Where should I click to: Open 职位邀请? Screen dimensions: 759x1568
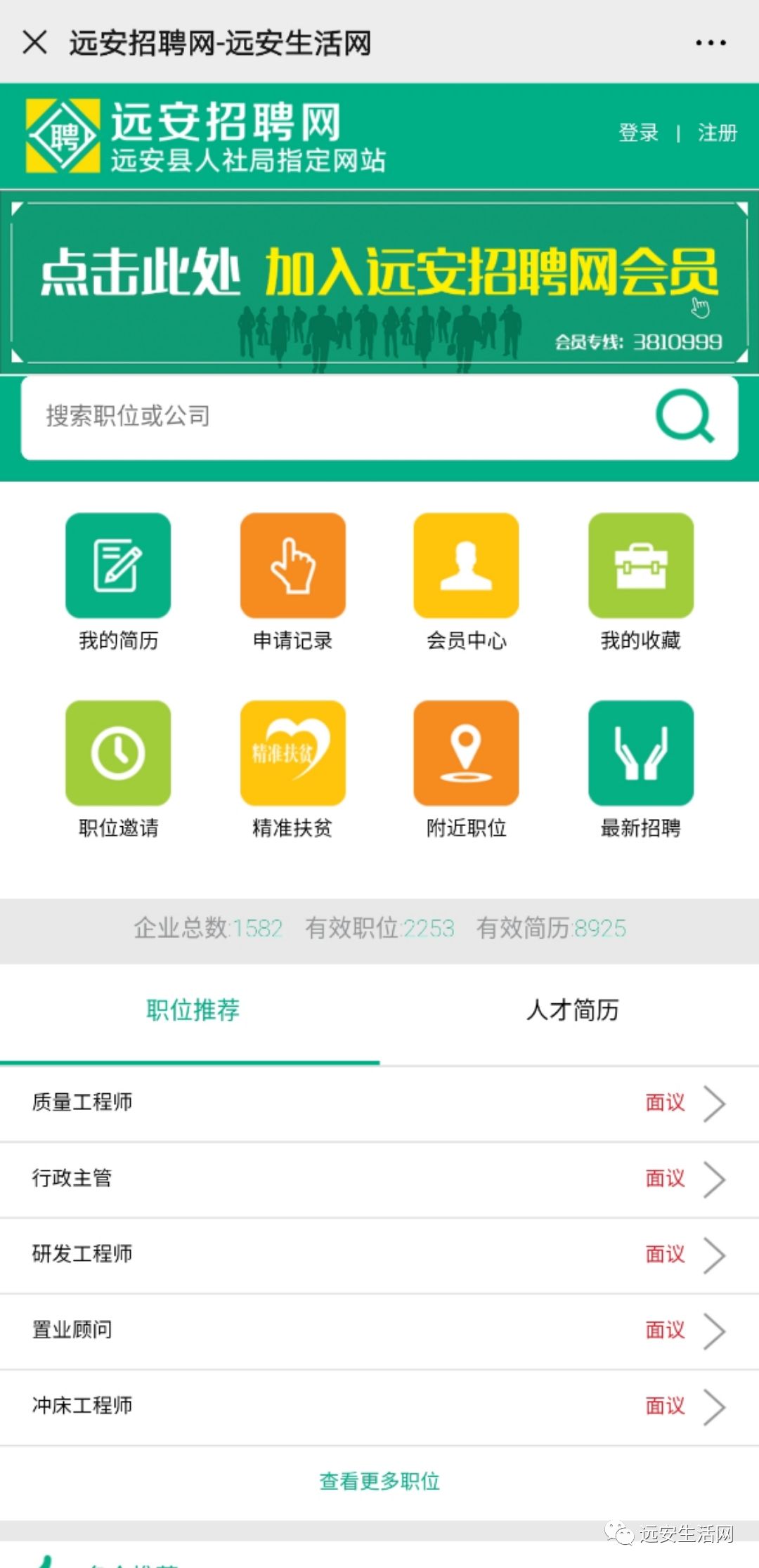pos(118,754)
